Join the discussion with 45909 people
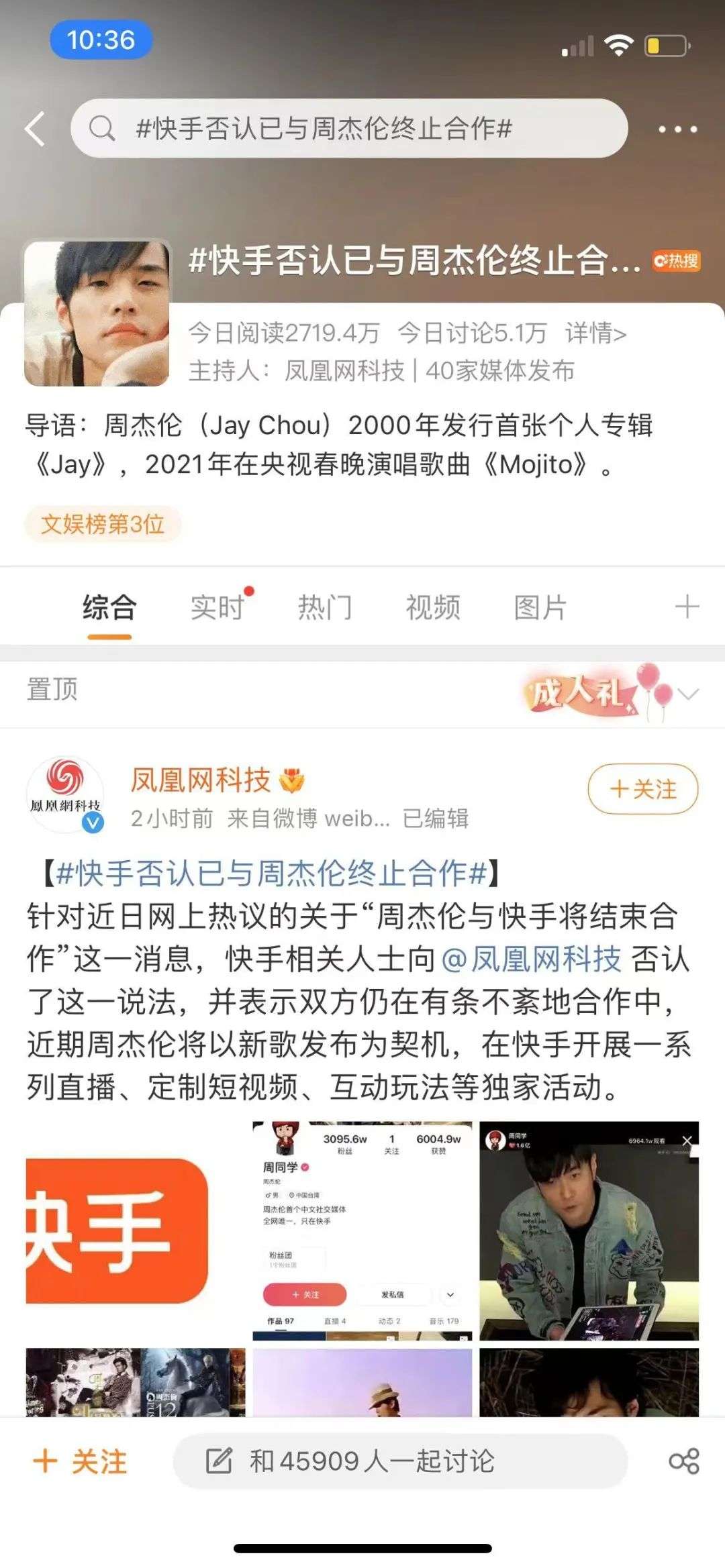The height and width of the screenshot is (1568, 725). tap(400, 1461)
